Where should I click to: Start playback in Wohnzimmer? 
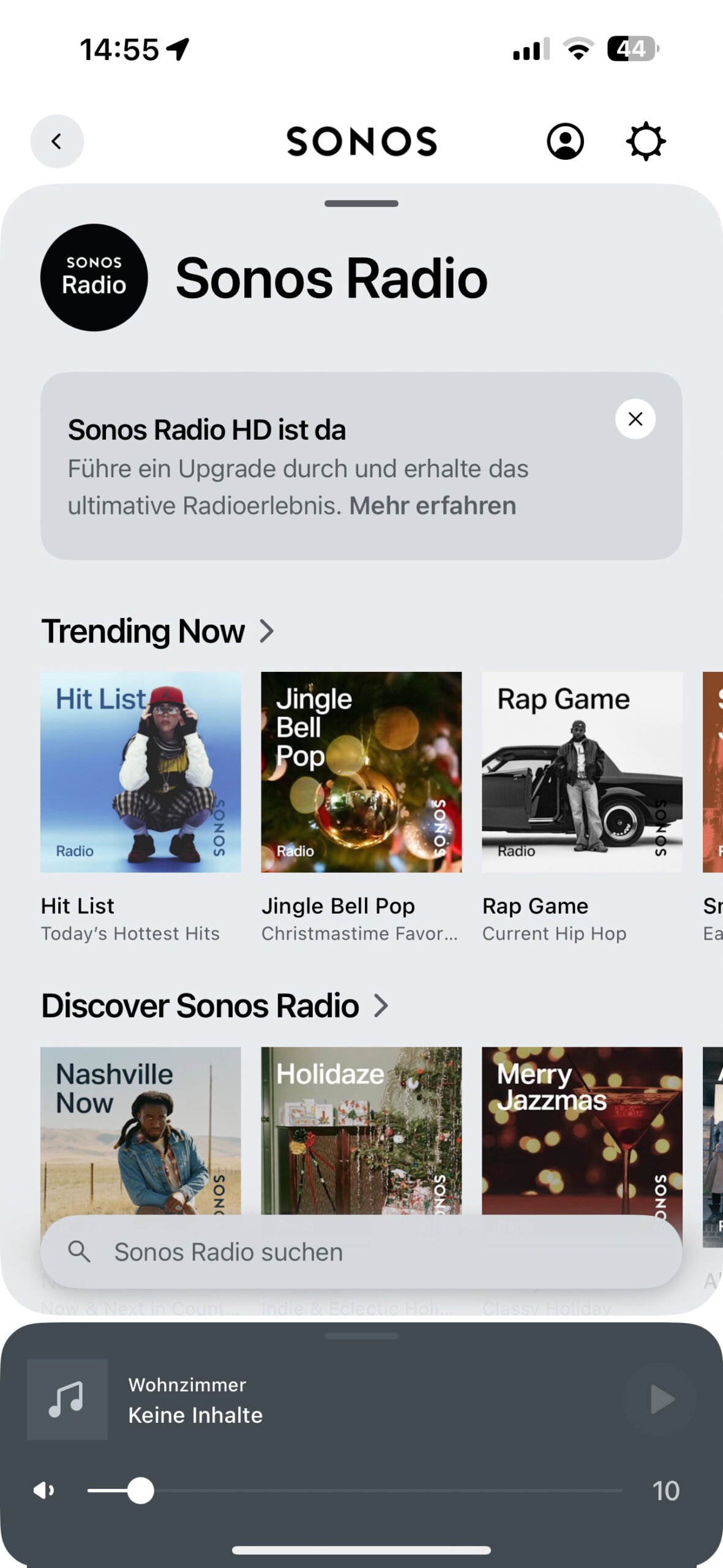(x=661, y=1400)
